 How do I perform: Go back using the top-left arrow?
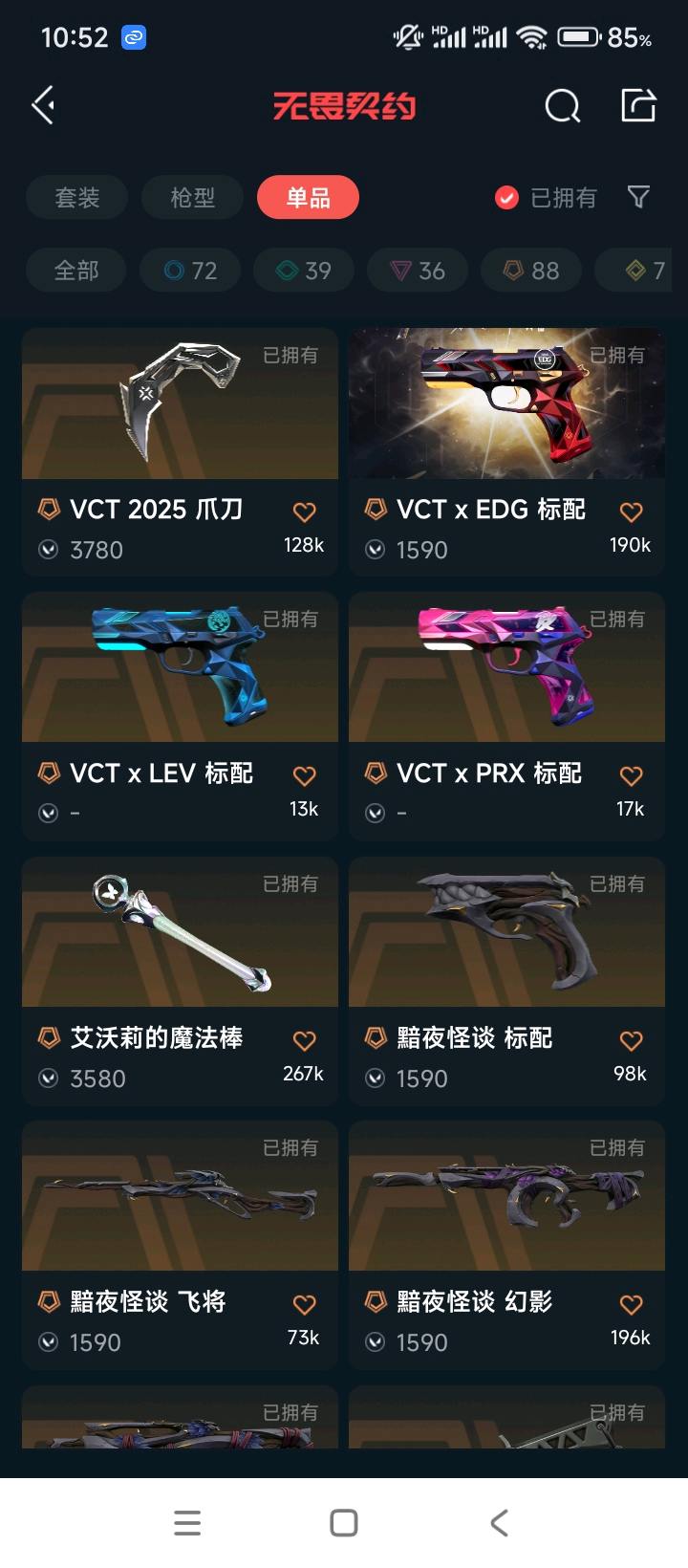pyautogui.click(x=44, y=105)
